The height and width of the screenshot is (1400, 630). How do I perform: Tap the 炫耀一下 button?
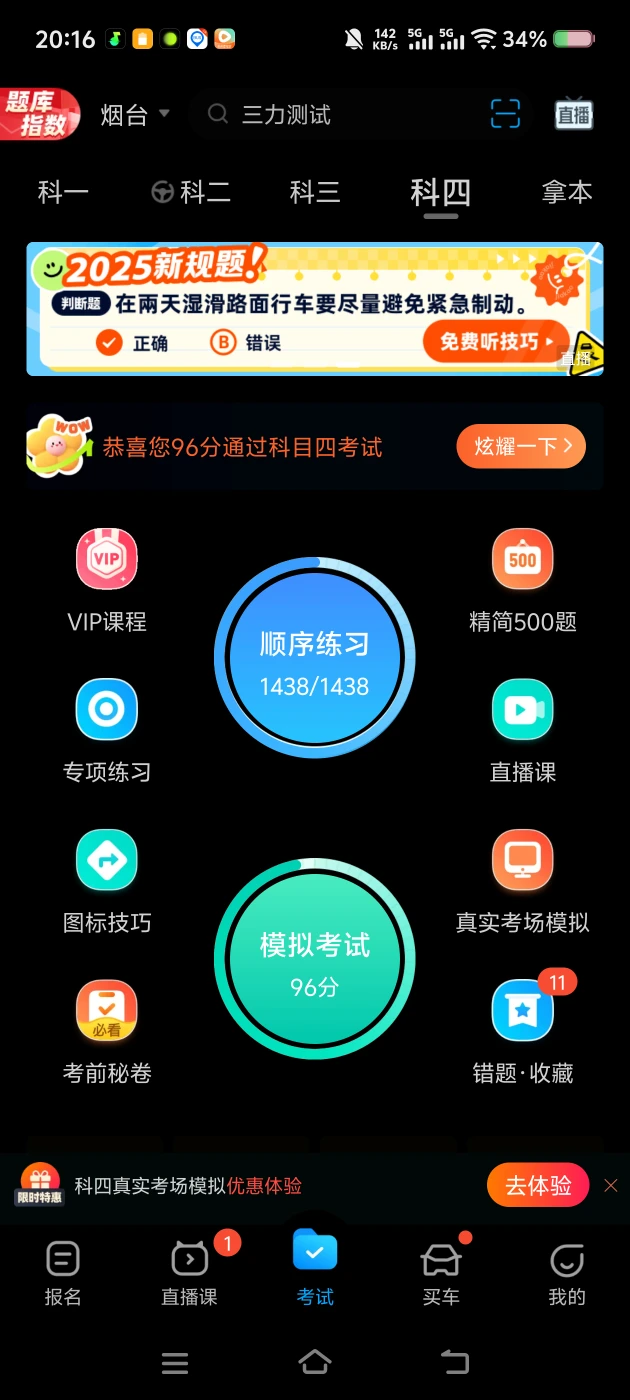522,446
